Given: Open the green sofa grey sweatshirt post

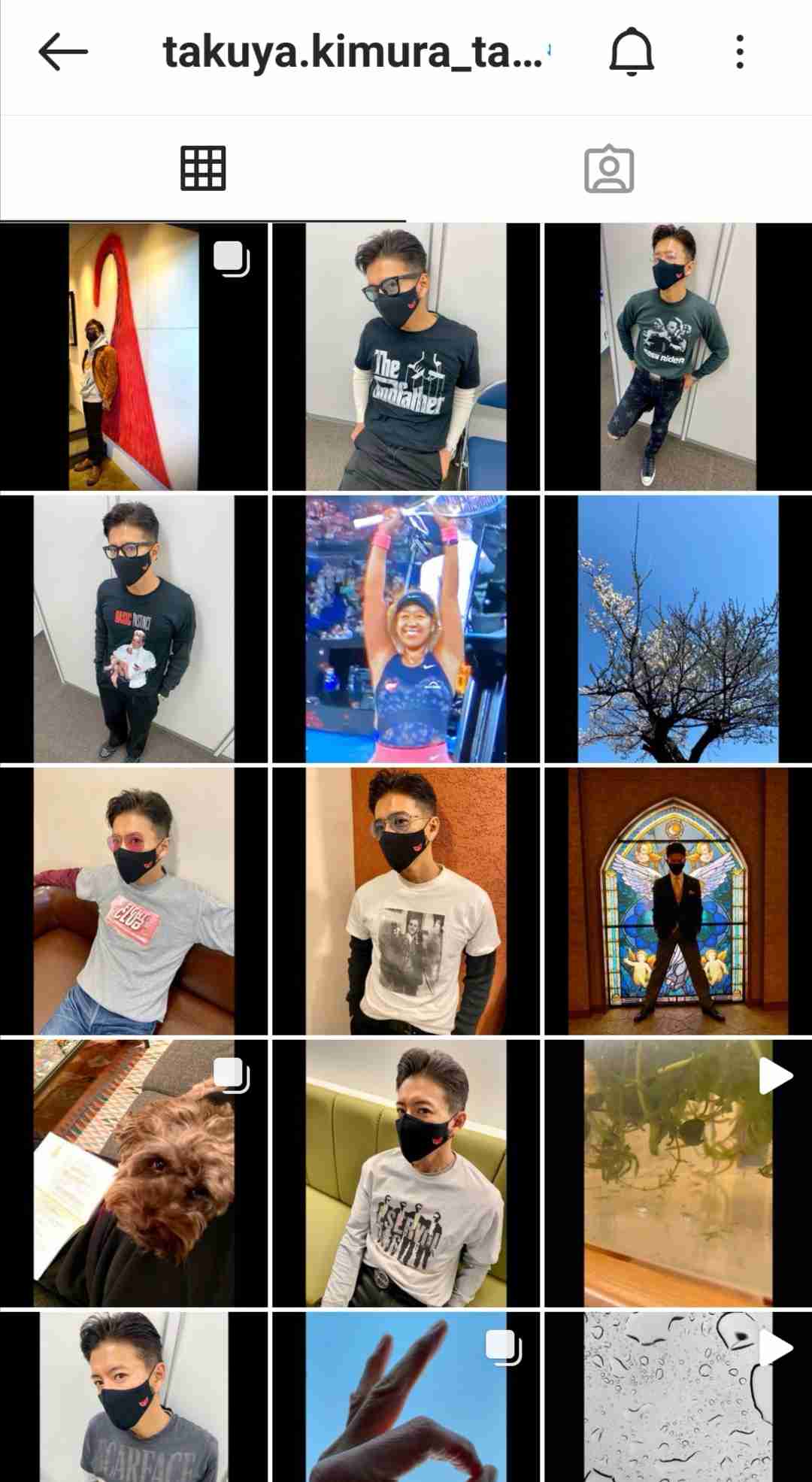Looking at the screenshot, I should click(x=406, y=1174).
